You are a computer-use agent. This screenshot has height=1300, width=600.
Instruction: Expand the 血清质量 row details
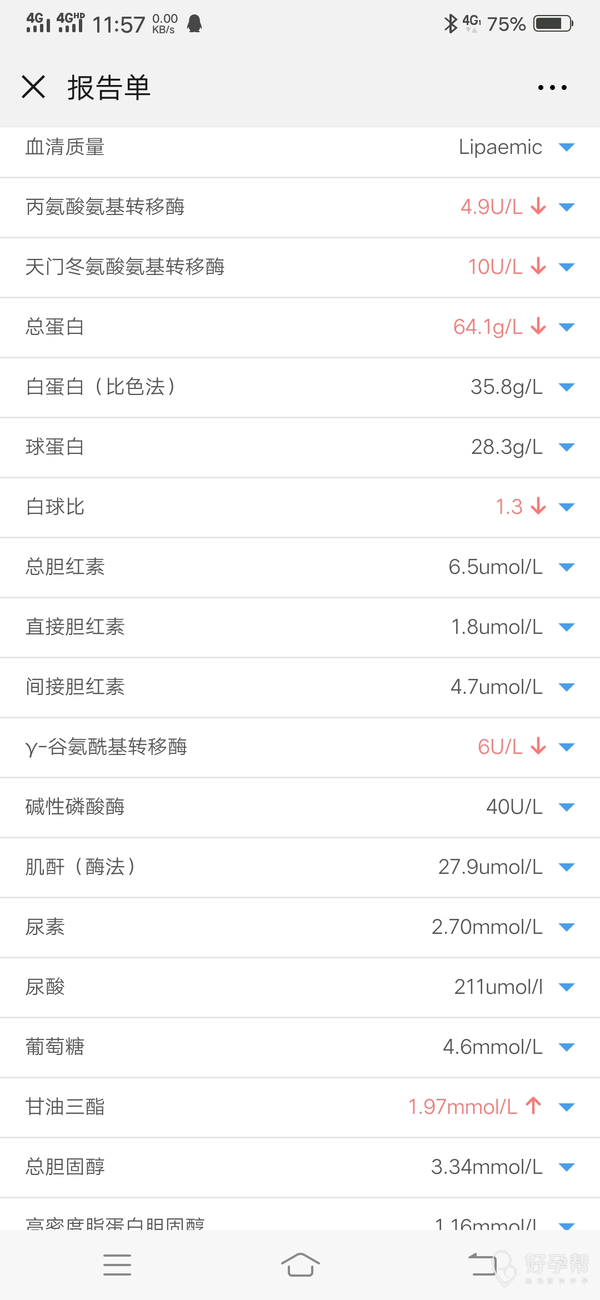coord(567,147)
